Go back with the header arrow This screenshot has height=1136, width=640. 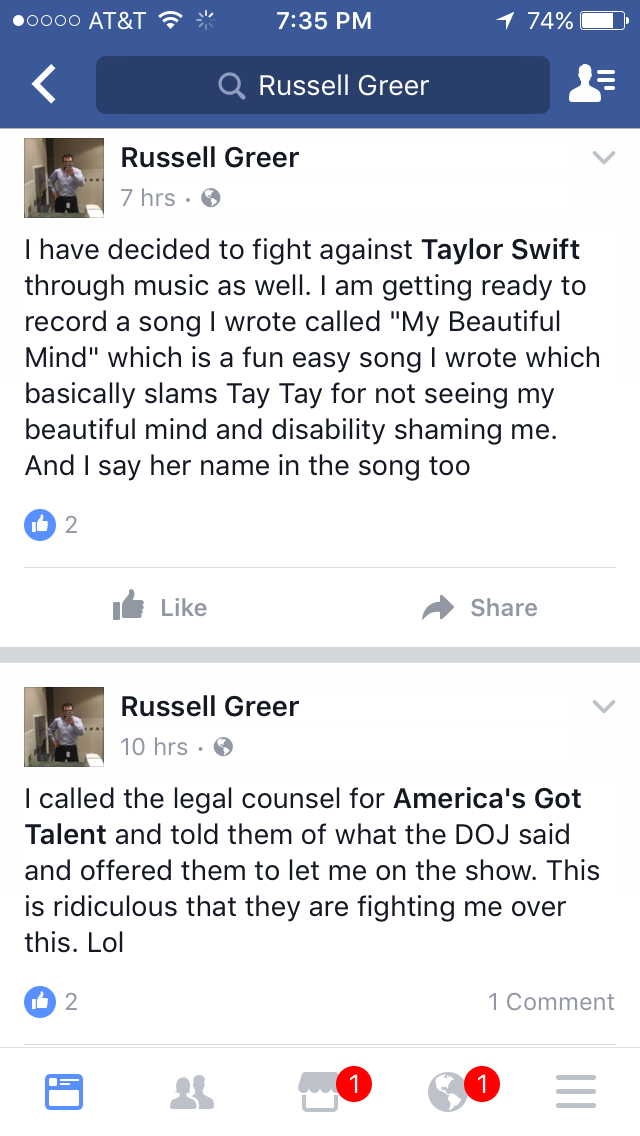43,84
